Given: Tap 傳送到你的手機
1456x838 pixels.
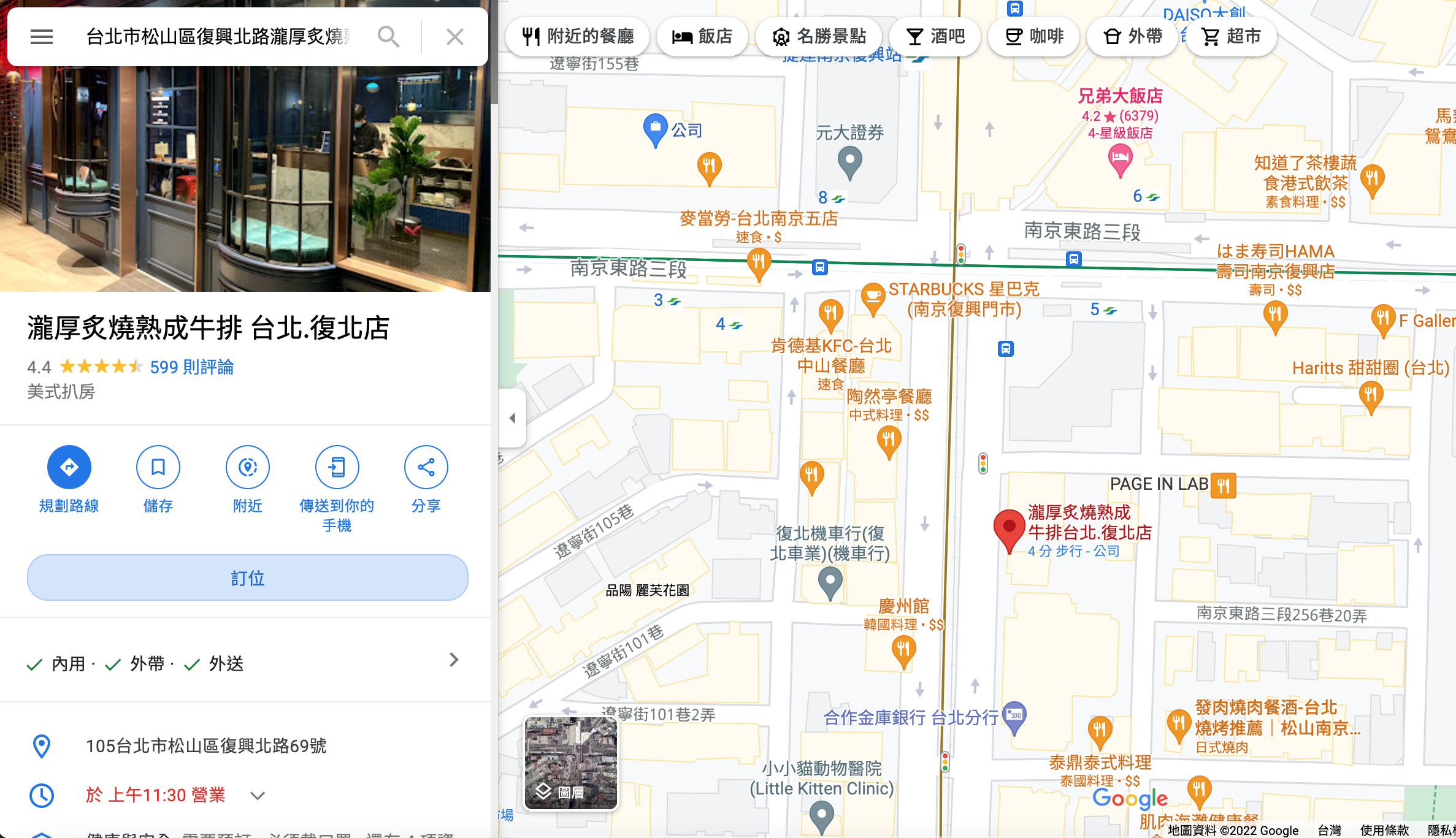Looking at the screenshot, I should click(x=337, y=468).
